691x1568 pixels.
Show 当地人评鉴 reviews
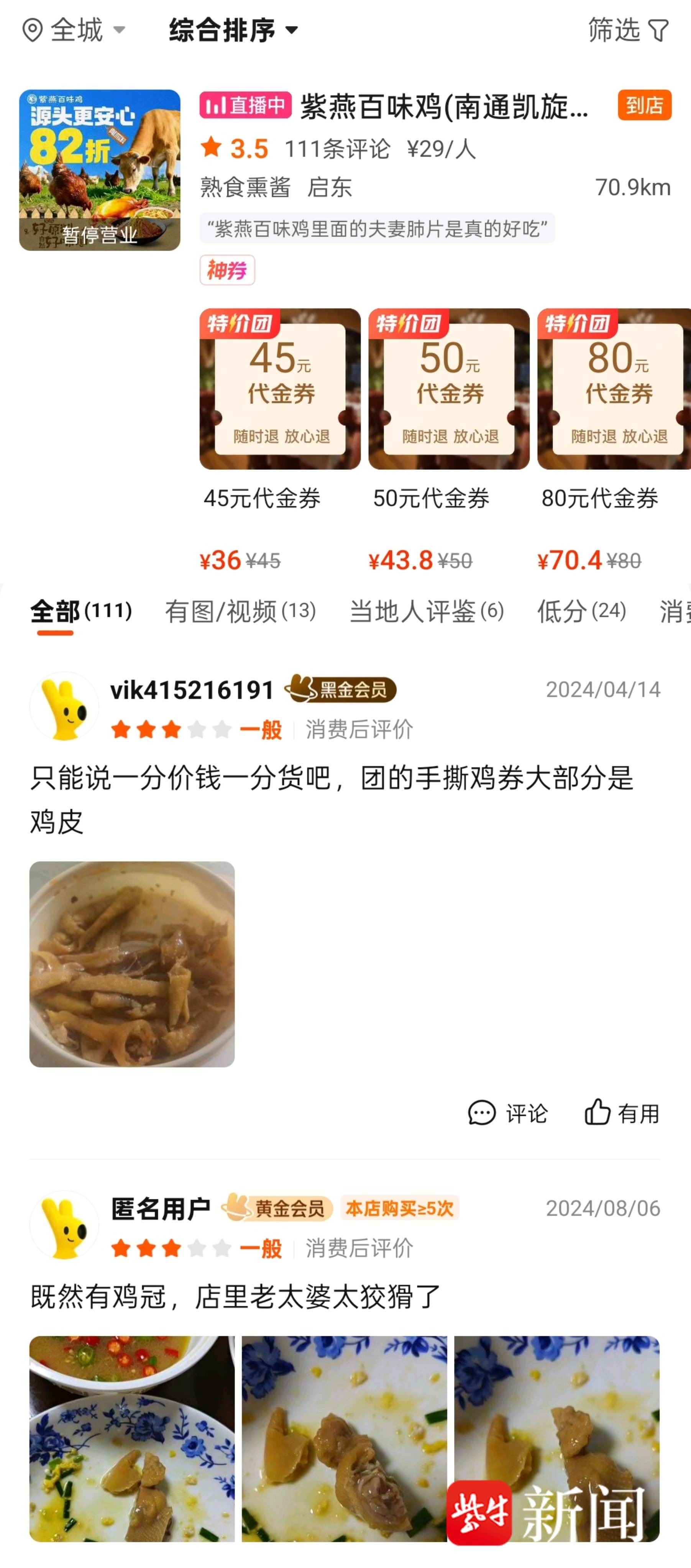426,610
